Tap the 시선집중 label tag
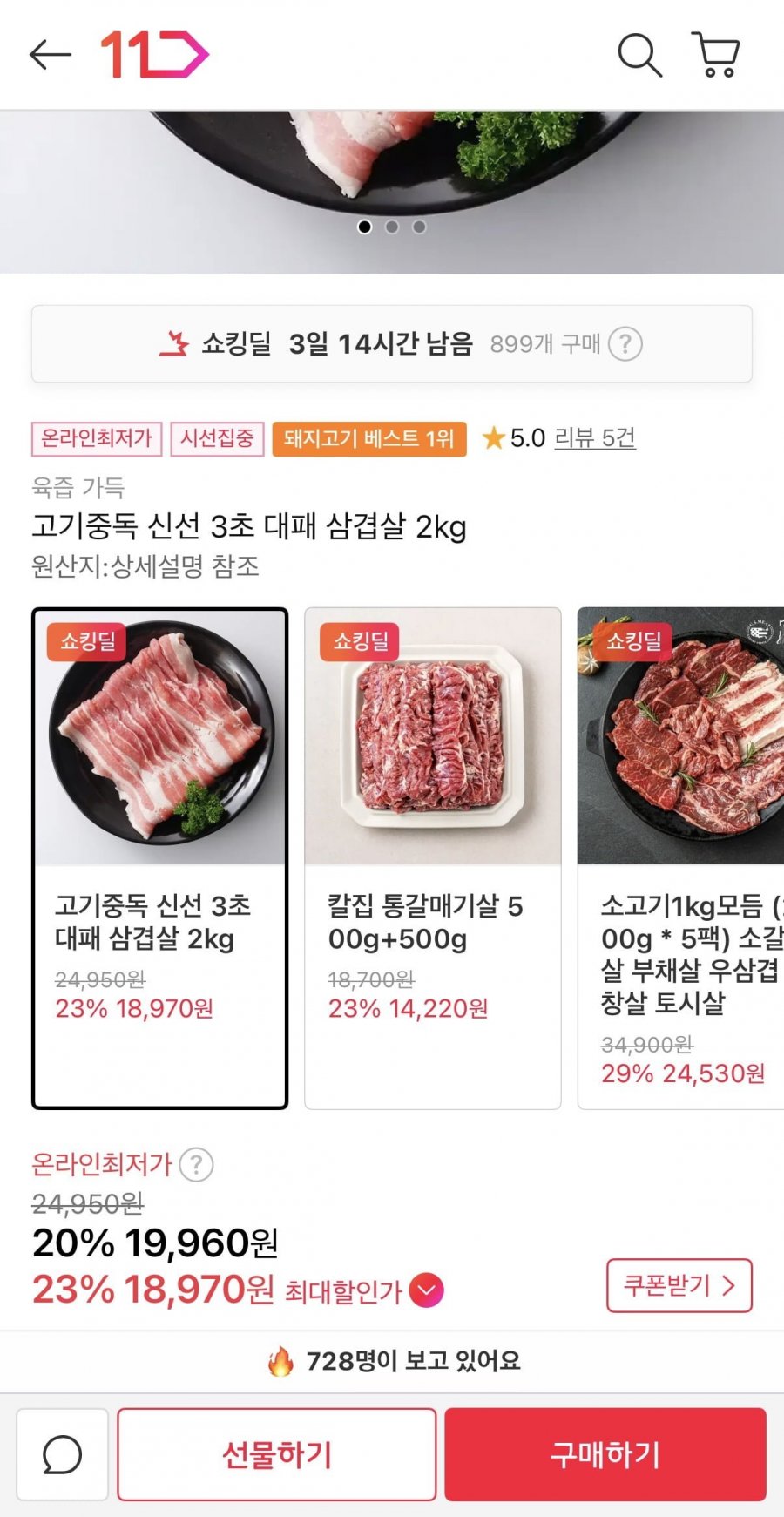Viewport: 784px width, 1517px height. [x=219, y=440]
